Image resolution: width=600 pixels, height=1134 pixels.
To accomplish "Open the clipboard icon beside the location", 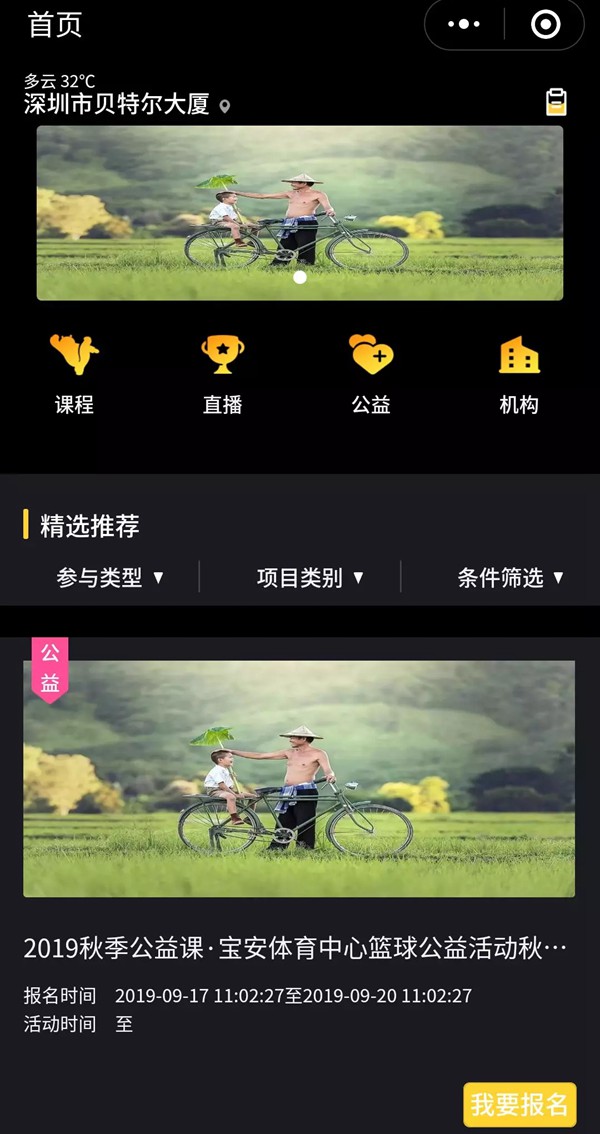I will (x=556, y=102).
